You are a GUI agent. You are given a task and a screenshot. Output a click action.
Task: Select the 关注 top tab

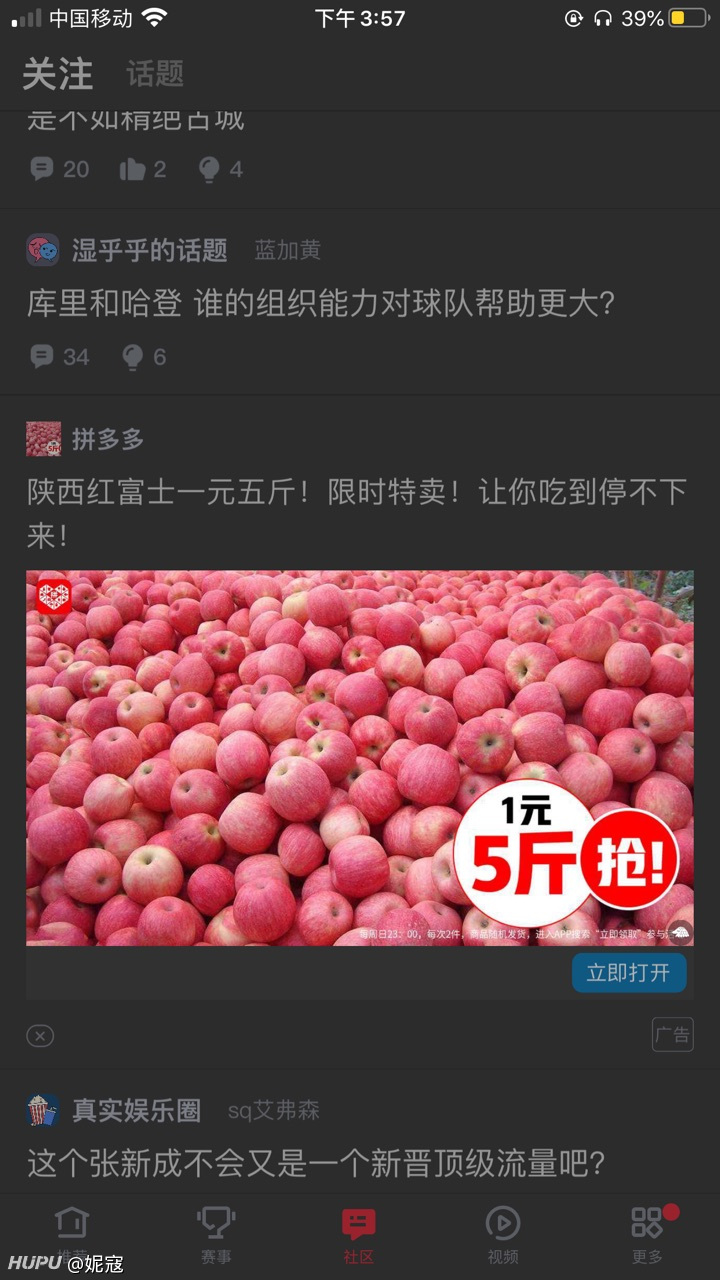[58, 74]
